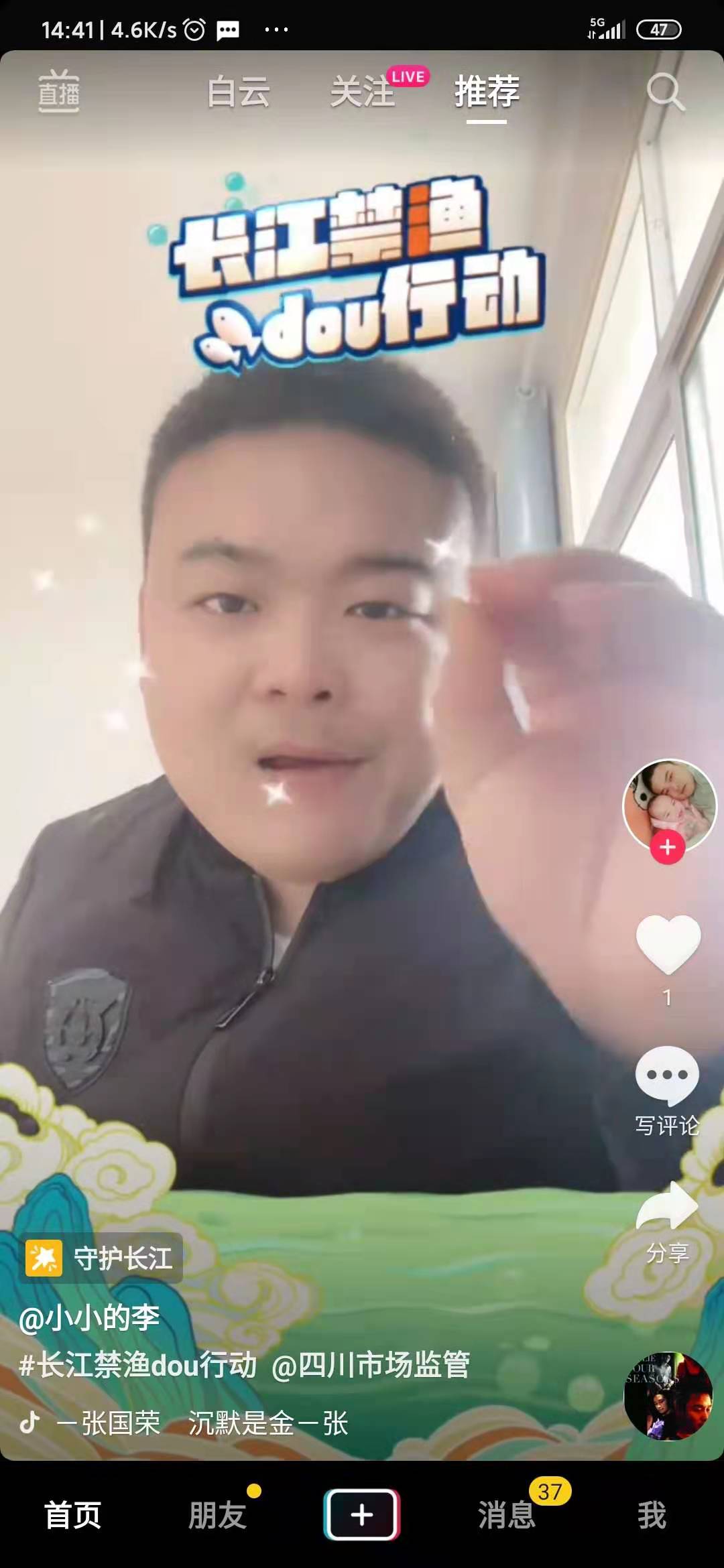Viewport: 724px width, 1568px height.
Task: Open the spinning music disc
Action: pos(668,1396)
